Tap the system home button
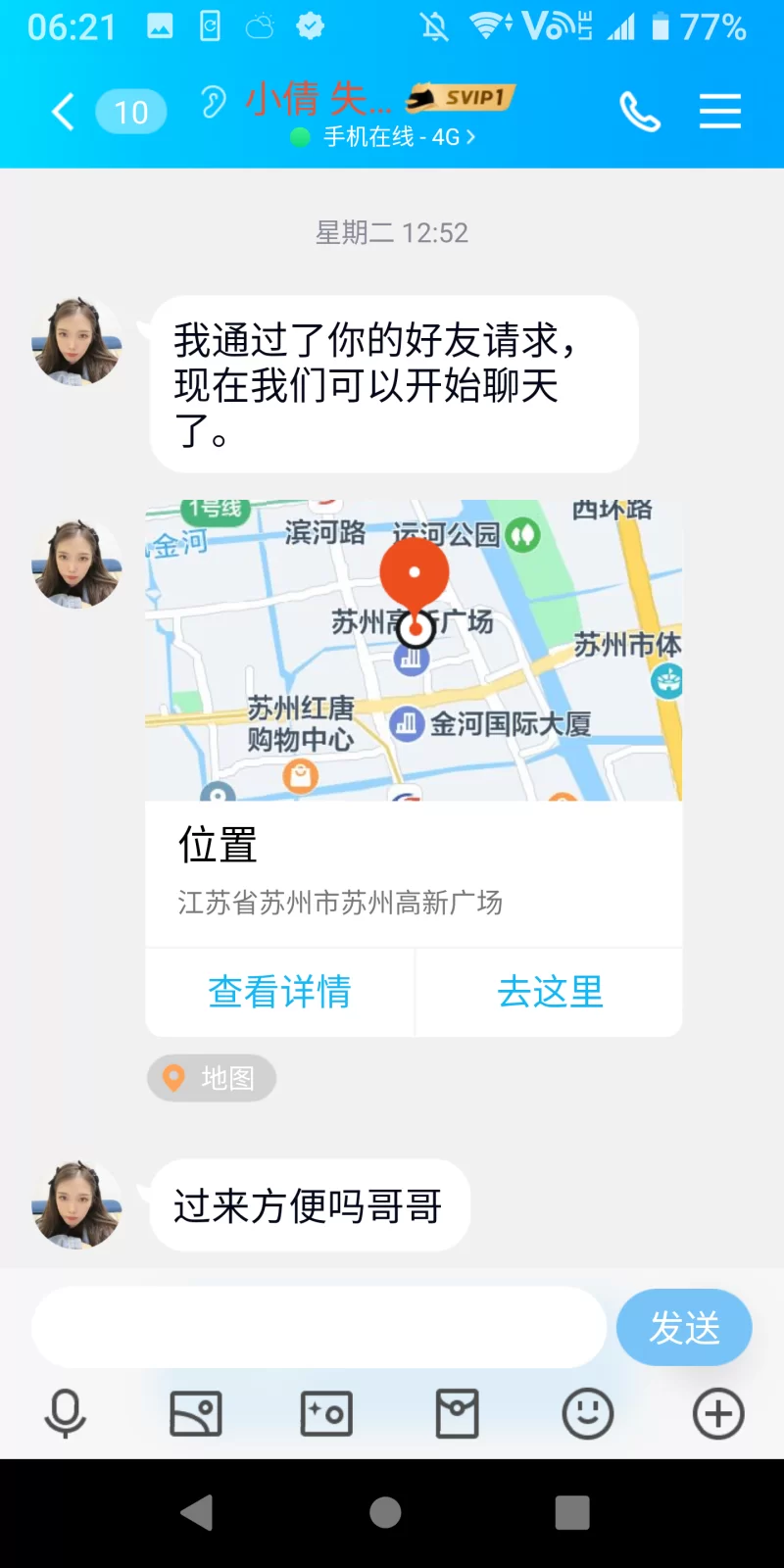 pyautogui.click(x=385, y=1512)
